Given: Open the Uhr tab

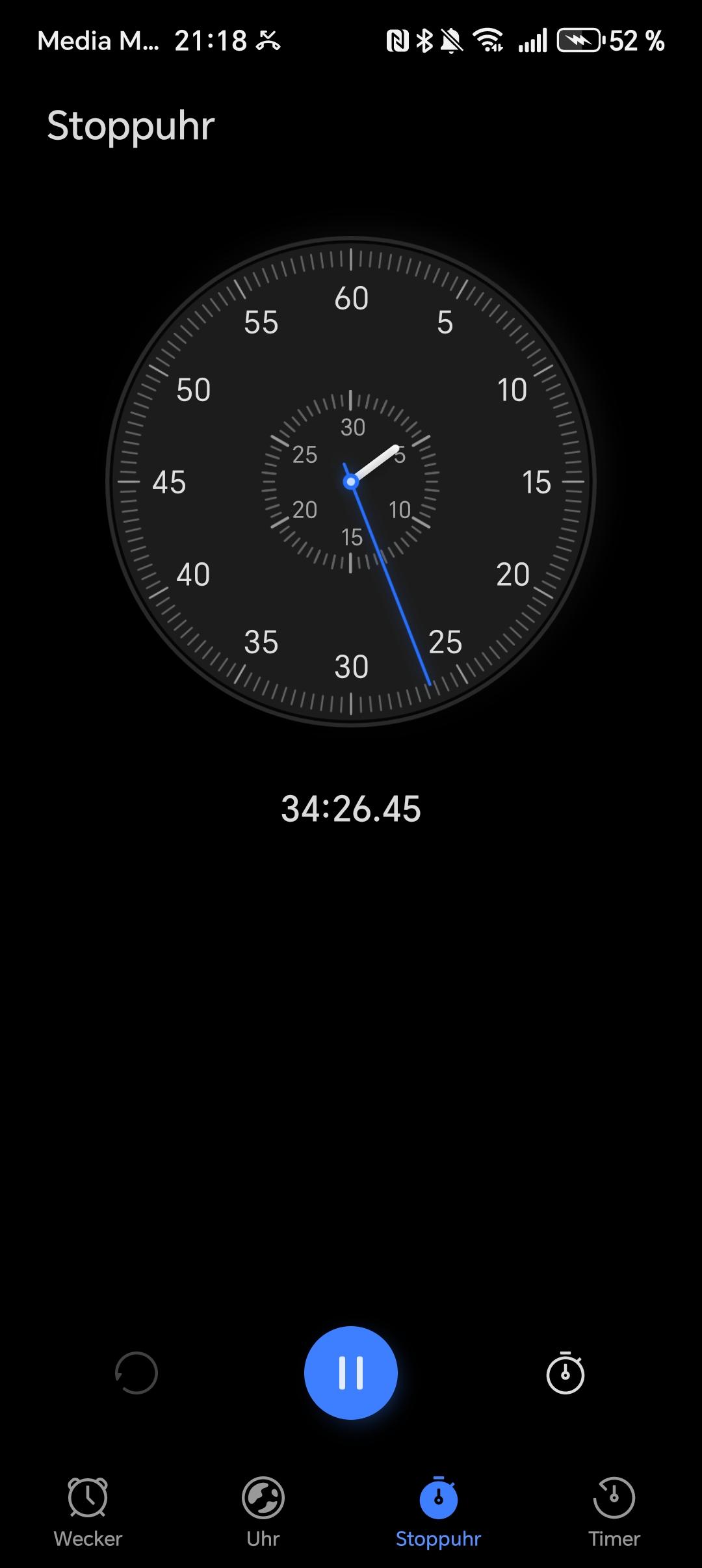Looking at the screenshot, I should (263, 1512).
